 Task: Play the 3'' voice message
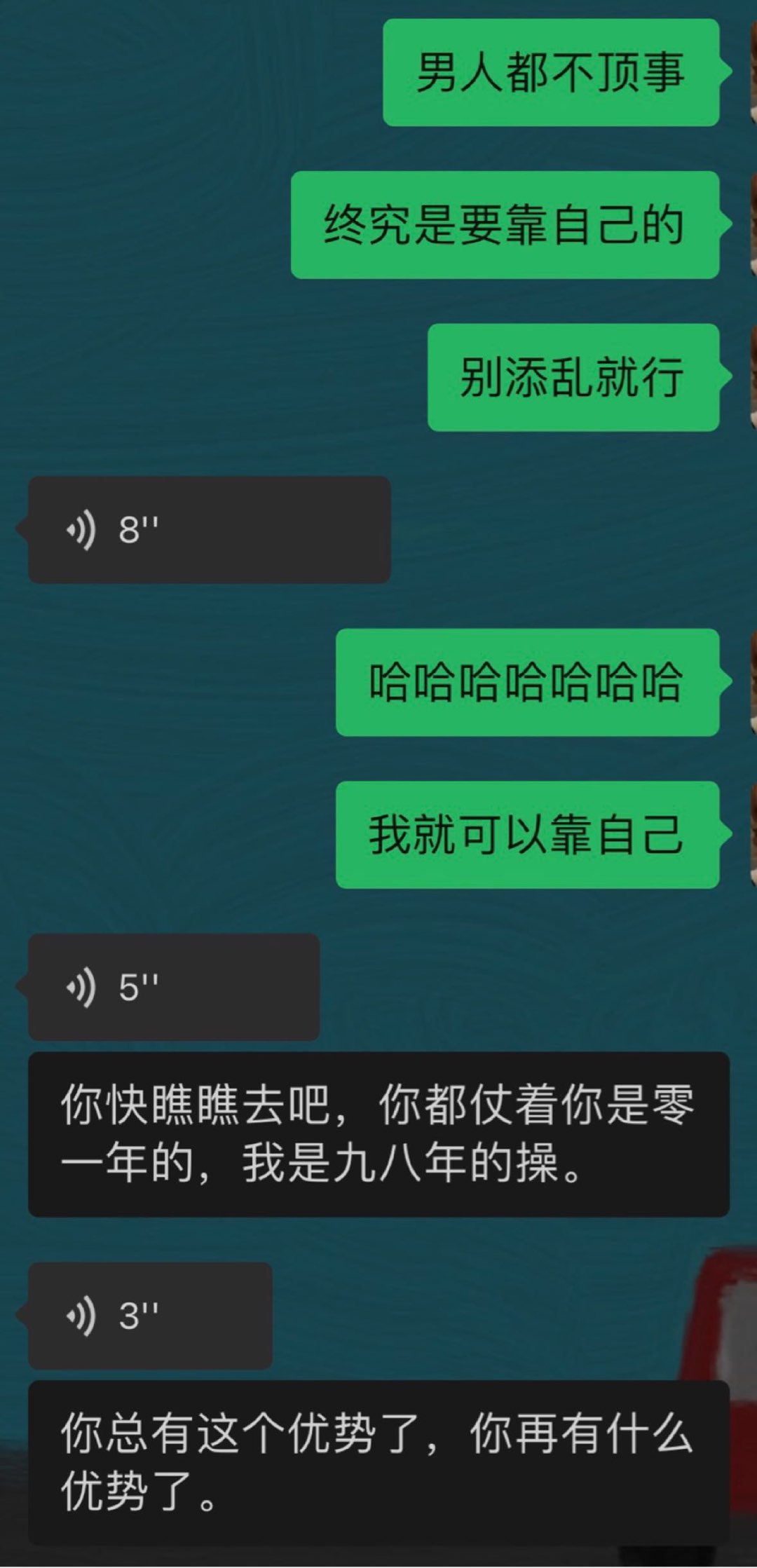pyautogui.click(x=150, y=1316)
